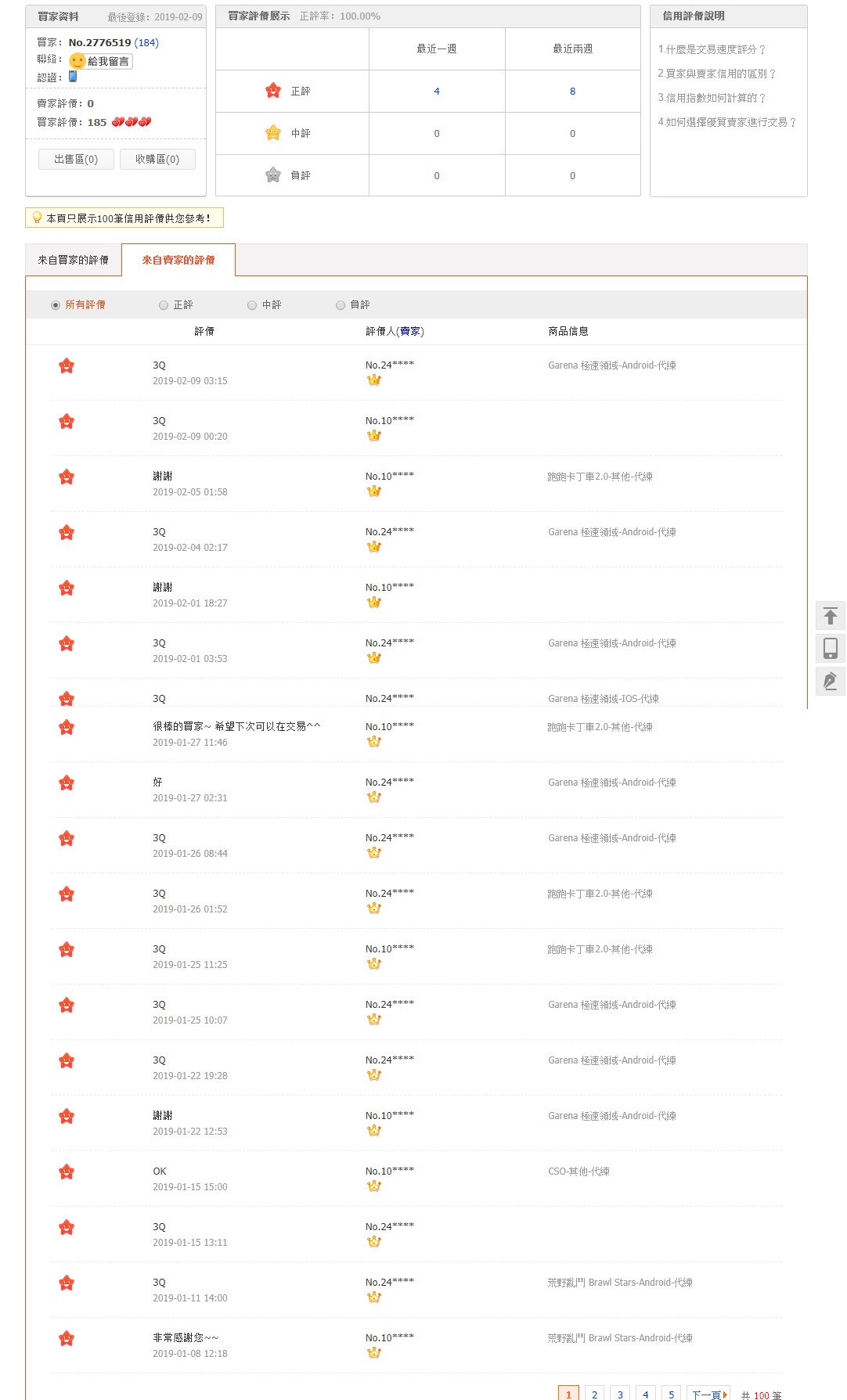The width and height of the screenshot is (847, 1400).
Task: Select the 中評 radio filter
Action: point(252,305)
